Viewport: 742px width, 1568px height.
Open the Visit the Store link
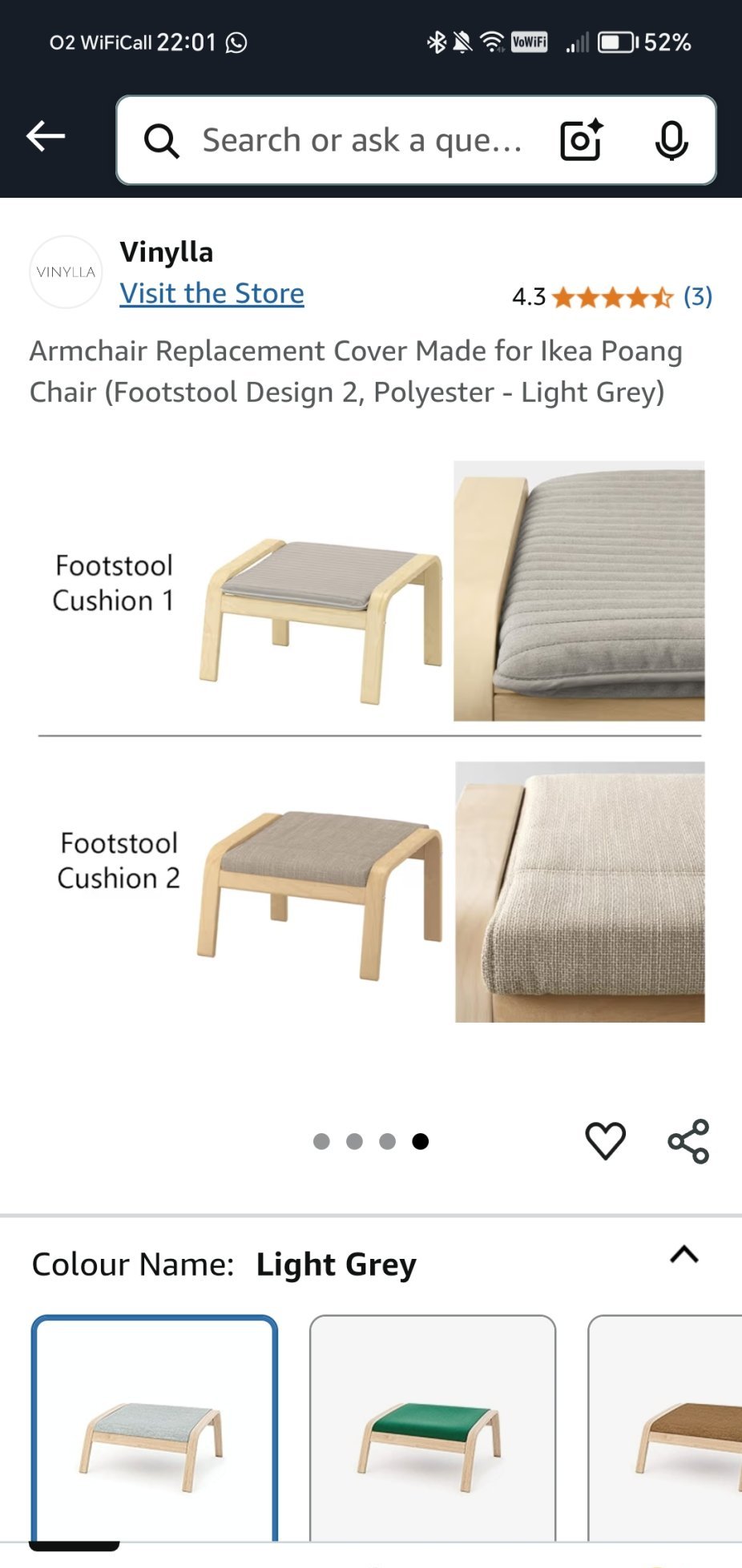pos(212,293)
